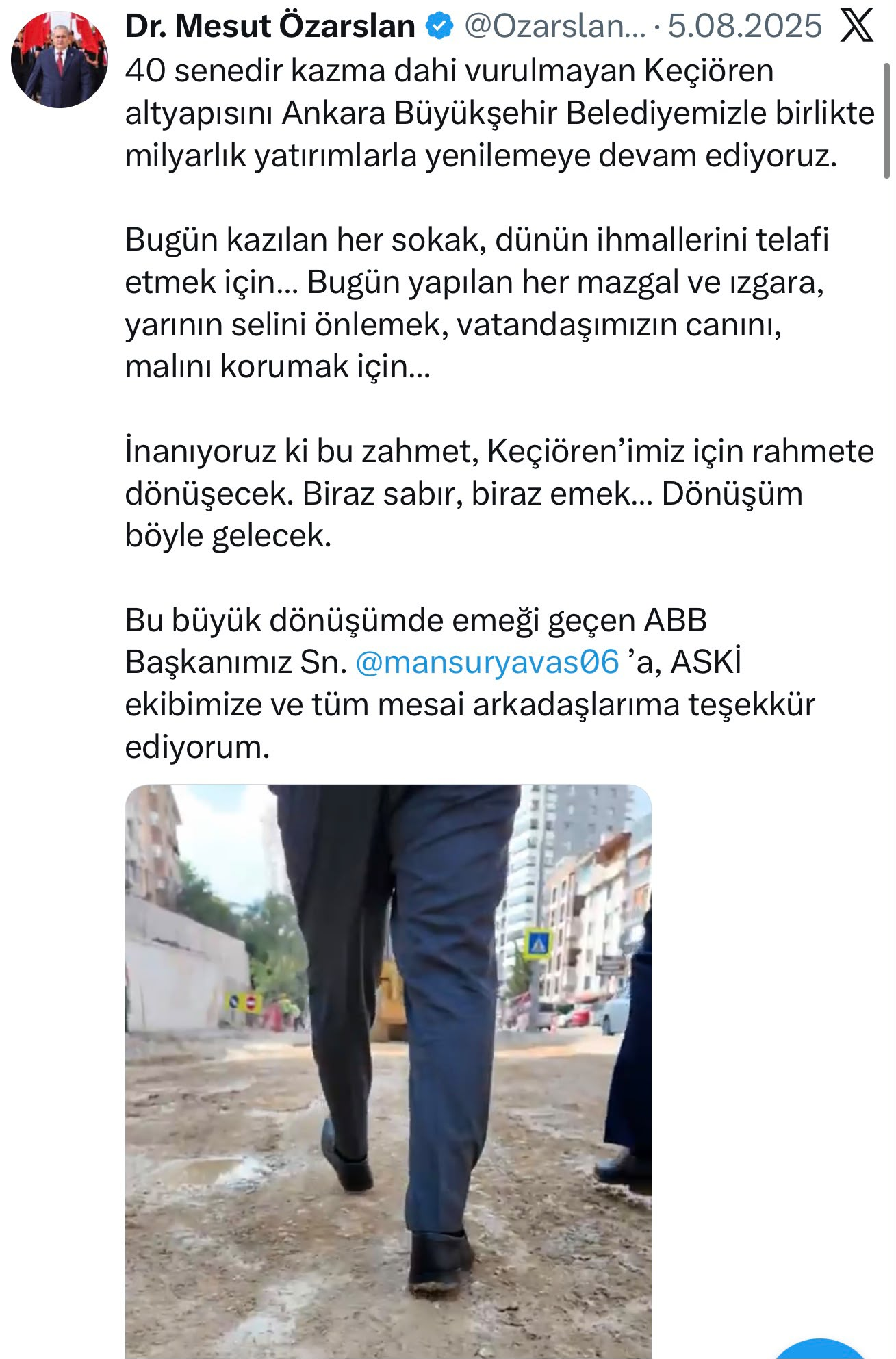
Task: Open Dr. Mesut Özarslan's profile picture
Action: [60, 60]
